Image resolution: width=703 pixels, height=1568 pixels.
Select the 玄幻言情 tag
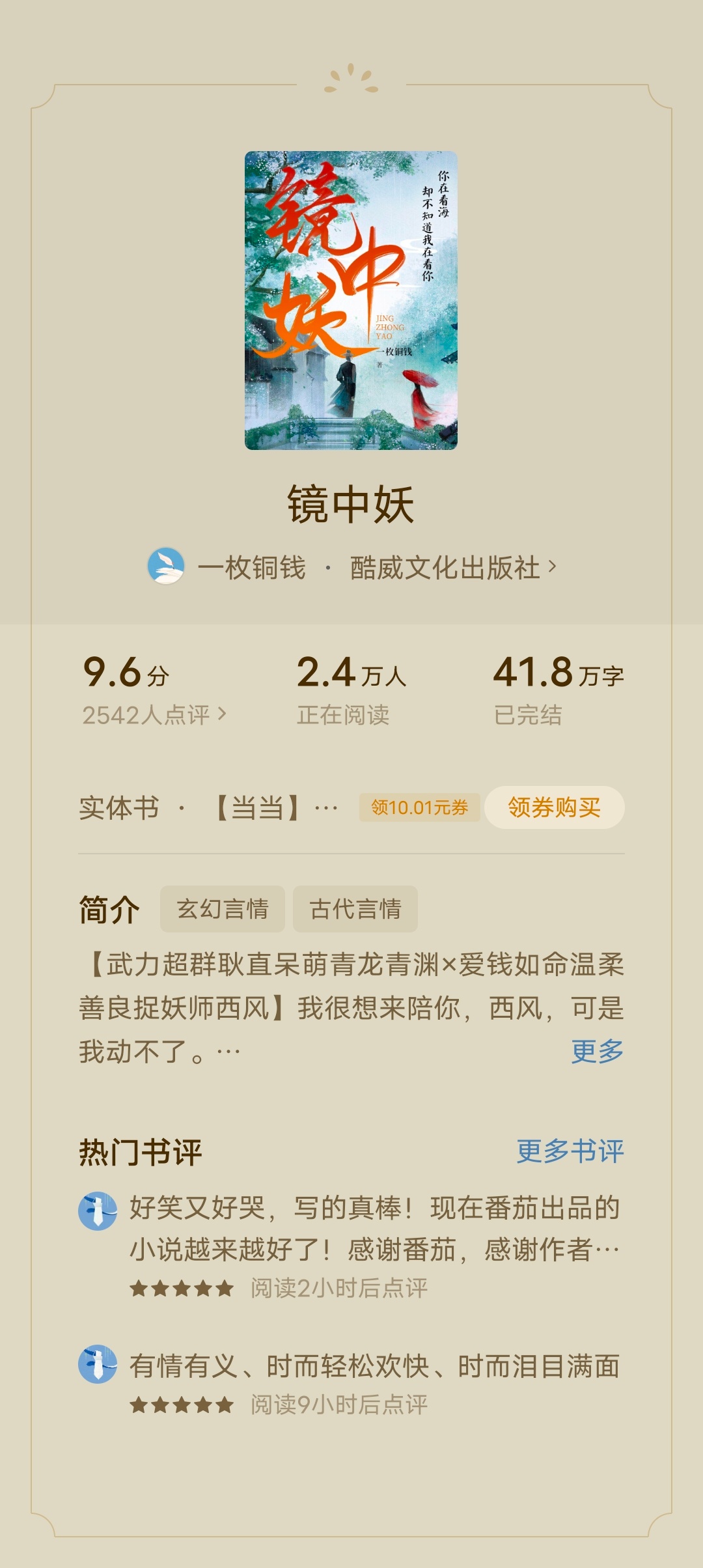[x=223, y=909]
